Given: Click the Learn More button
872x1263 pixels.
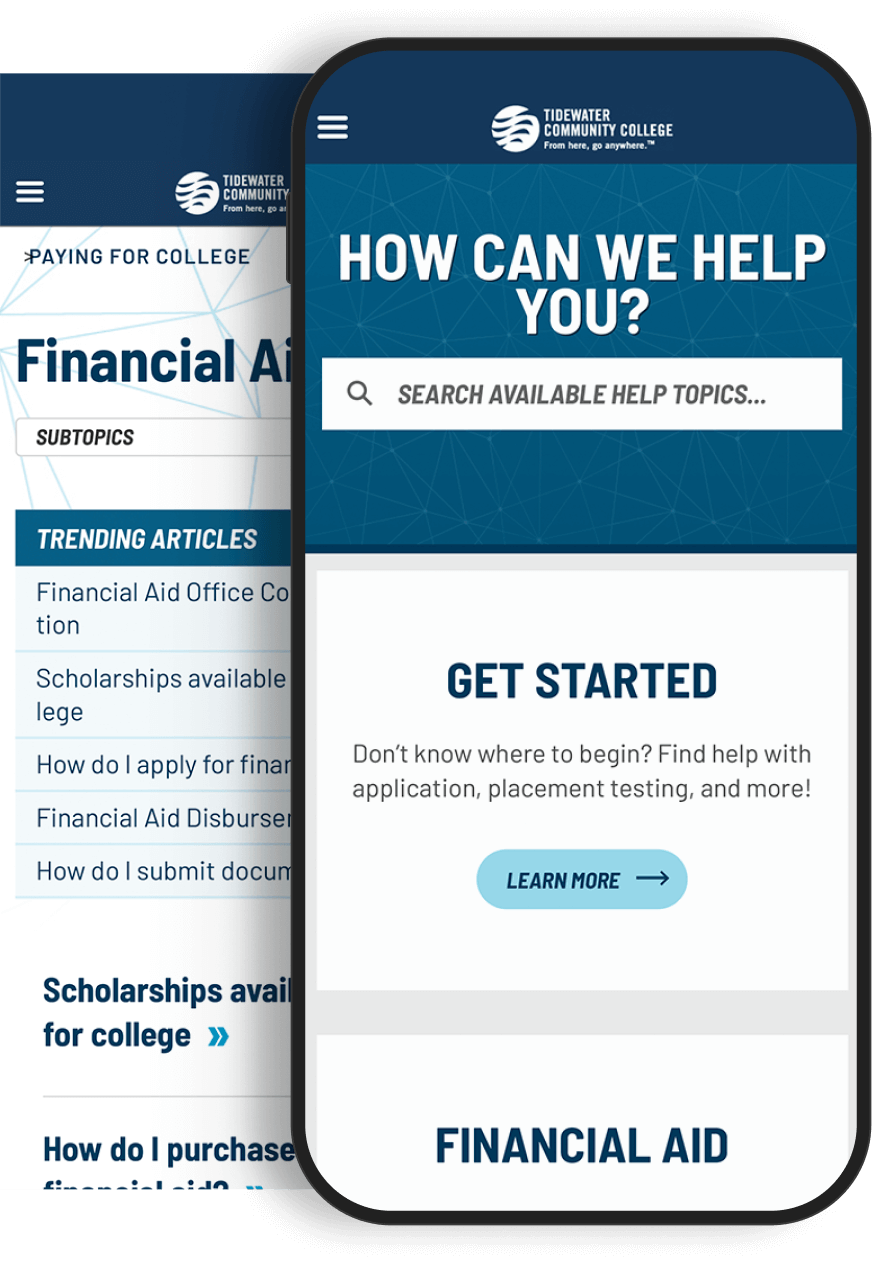Looking at the screenshot, I should pyautogui.click(x=581, y=879).
